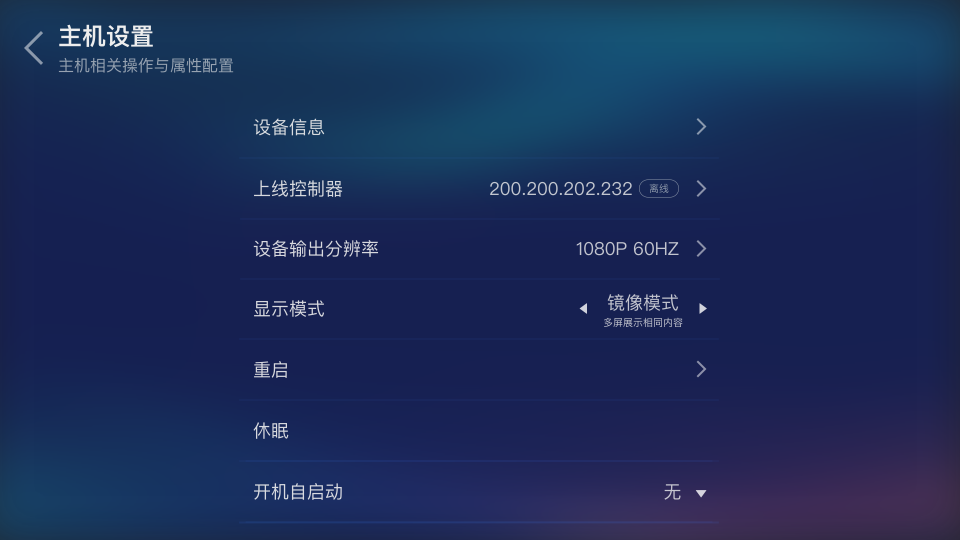Go back from 主机设置 page

[35, 48]
